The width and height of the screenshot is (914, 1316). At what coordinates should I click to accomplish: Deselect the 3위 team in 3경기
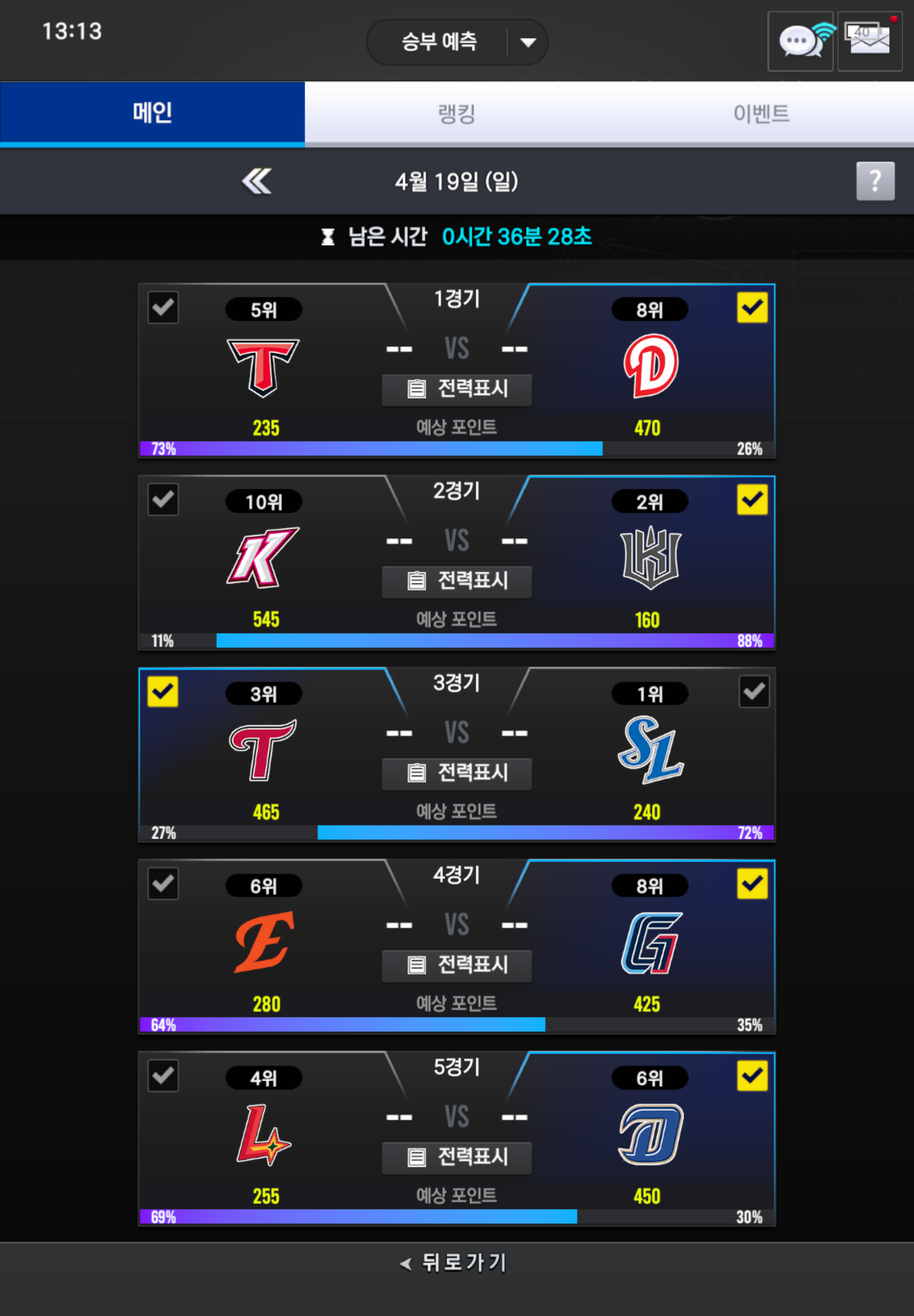163,692
